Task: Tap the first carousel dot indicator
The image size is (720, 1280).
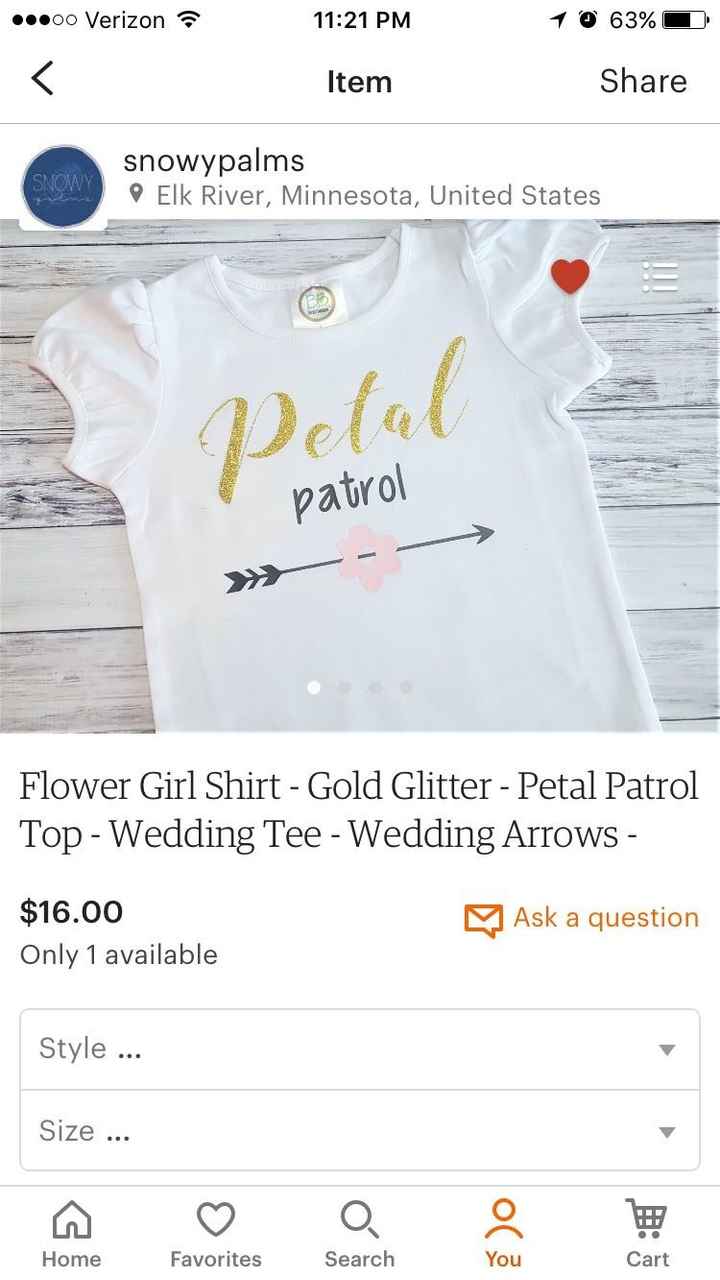Action: pyautogui.click(x=313, y=687)
